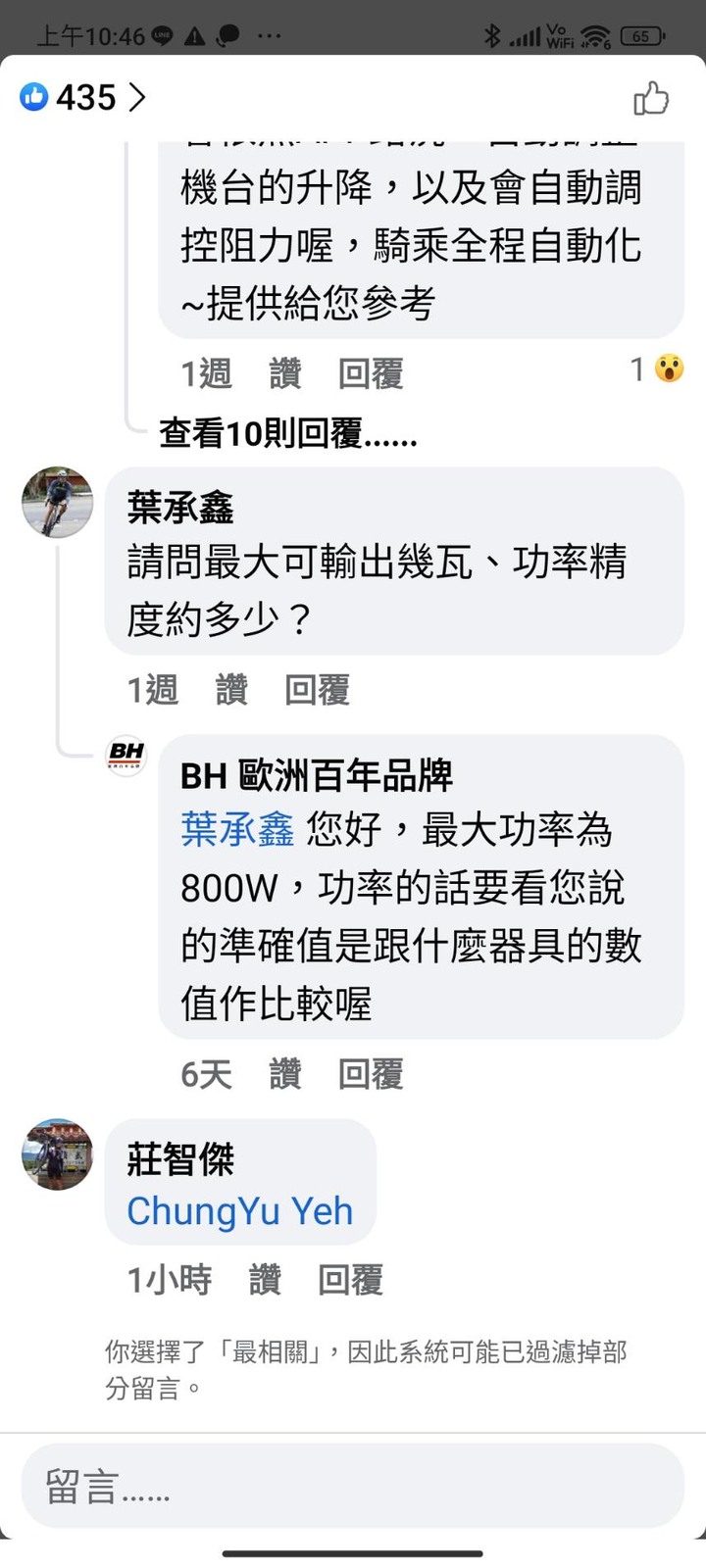Open the mentioned 葉承鑫 link in BH's reply

click(237, 830)
